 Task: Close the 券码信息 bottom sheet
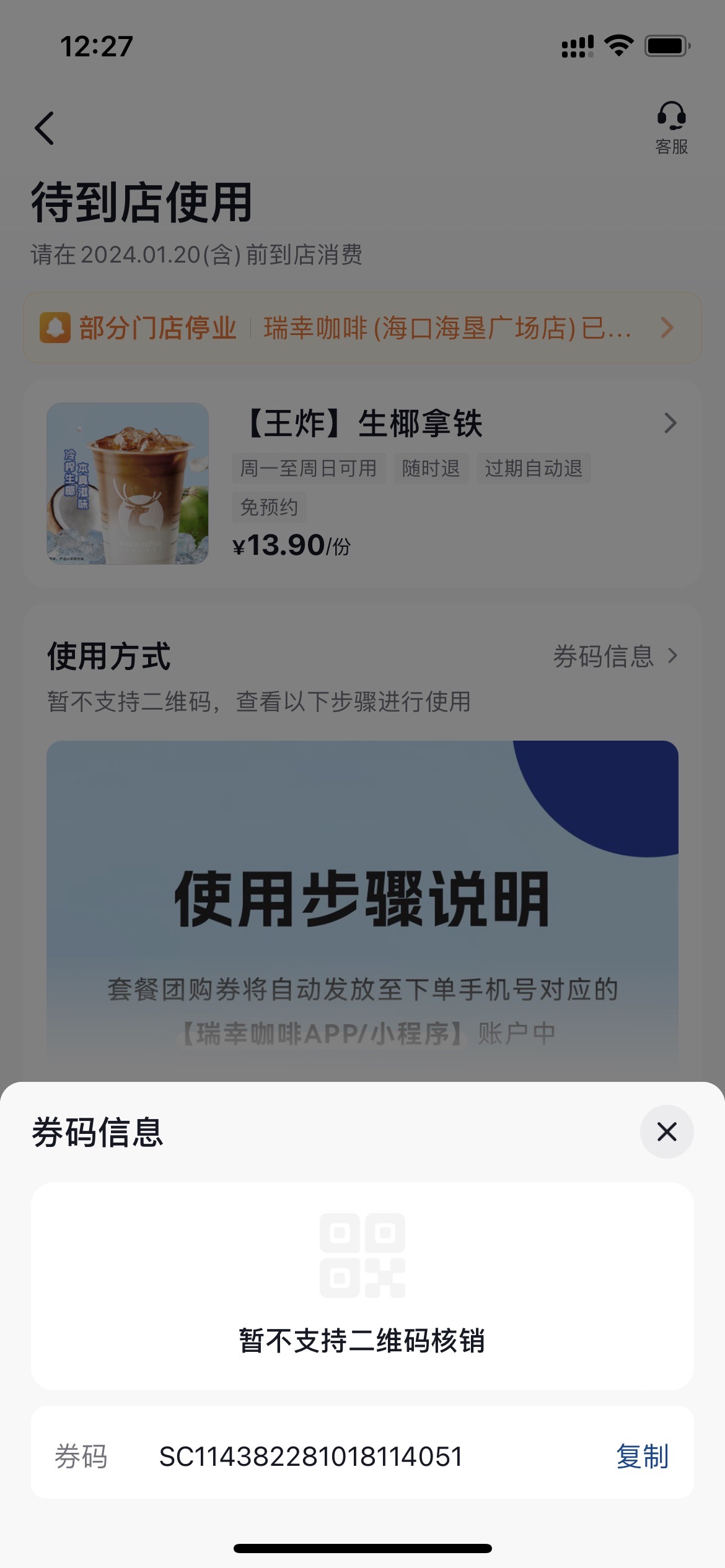pyautogui.click(x=666, y=1131)
